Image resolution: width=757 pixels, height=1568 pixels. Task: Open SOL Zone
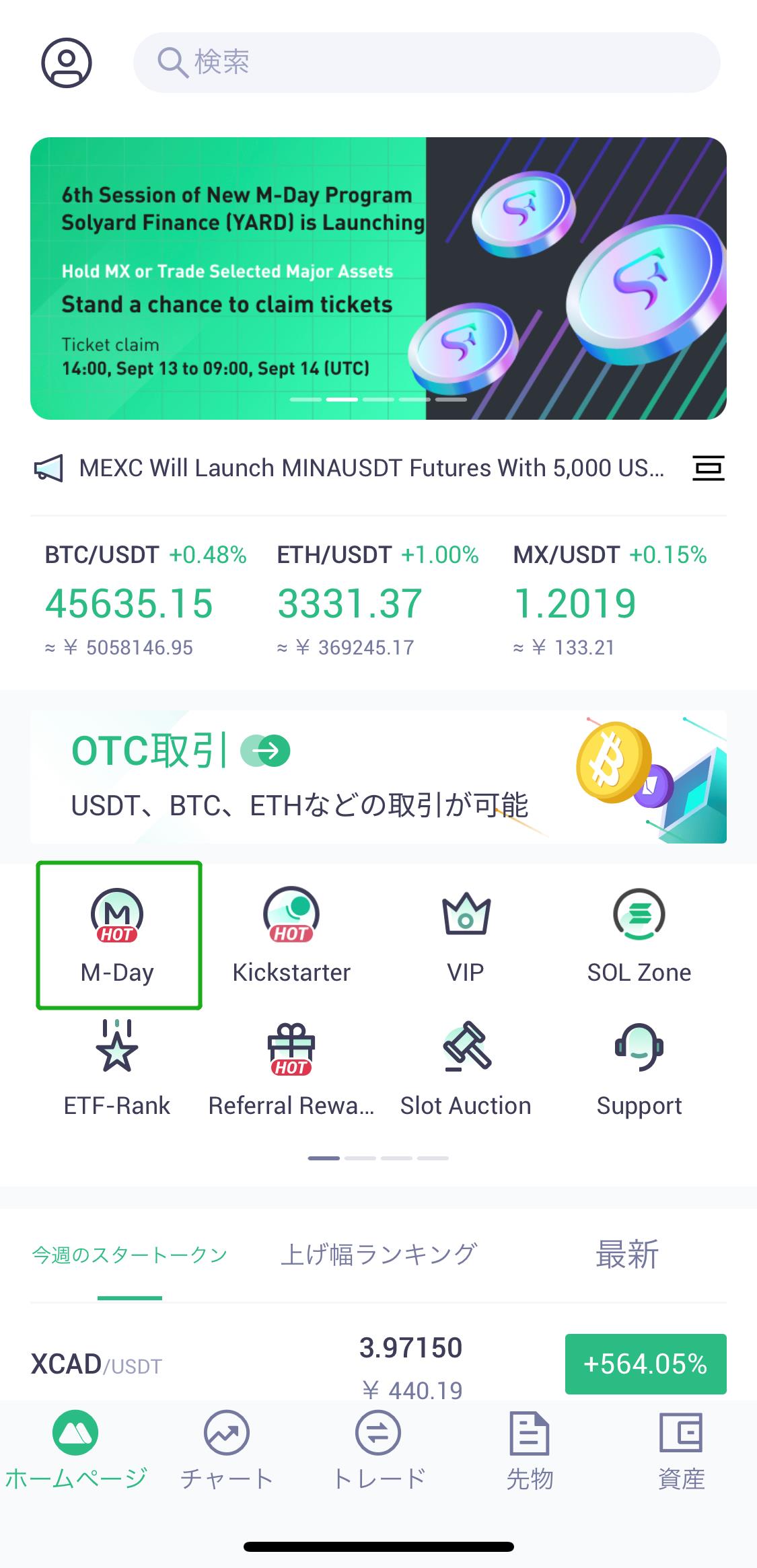(639, 935)
